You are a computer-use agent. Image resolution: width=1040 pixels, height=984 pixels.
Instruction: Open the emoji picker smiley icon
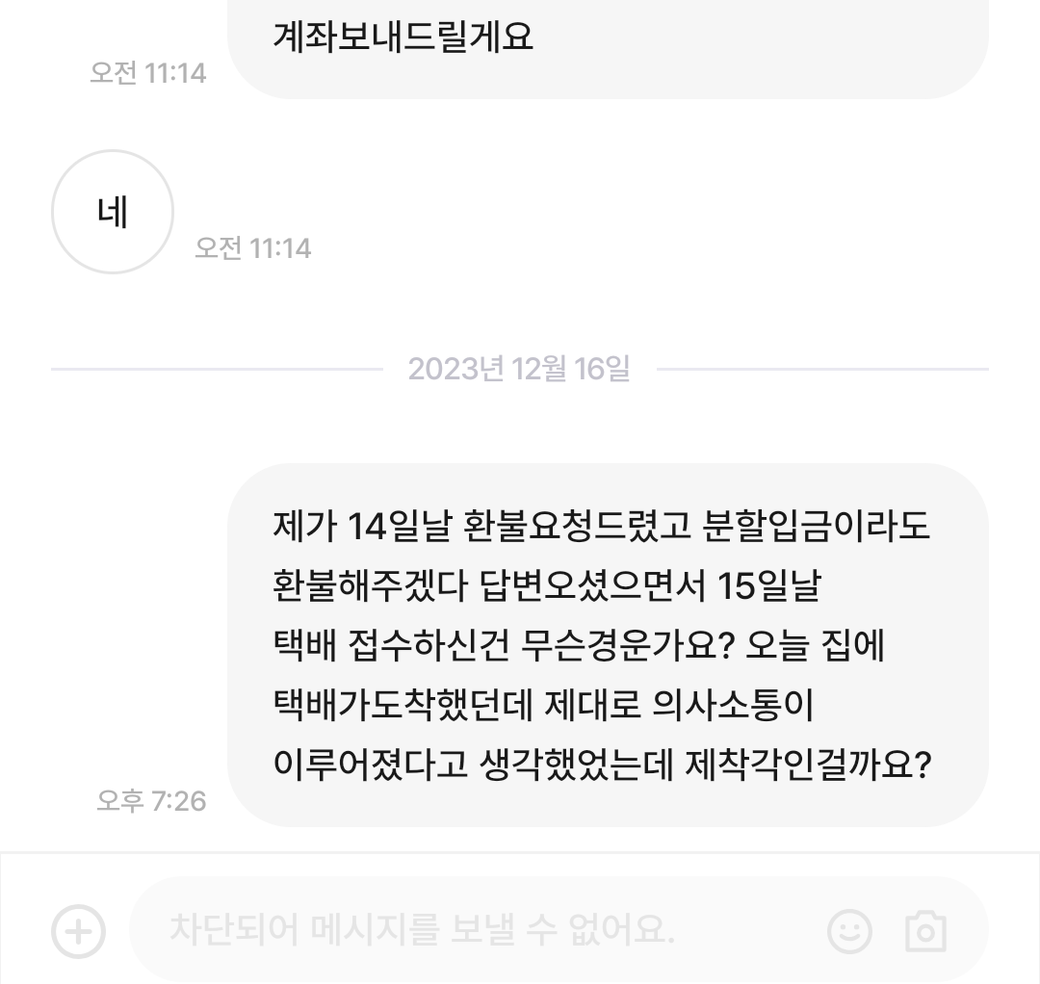(x=849, y=931)
